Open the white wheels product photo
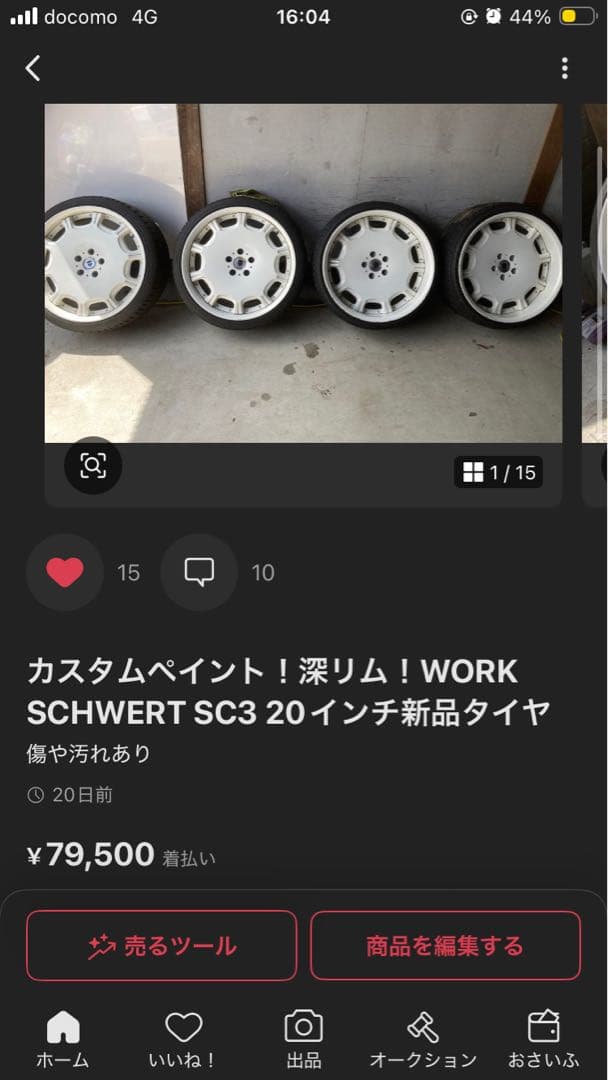Screen dimensions: 608x1080 tap(302, 272)
